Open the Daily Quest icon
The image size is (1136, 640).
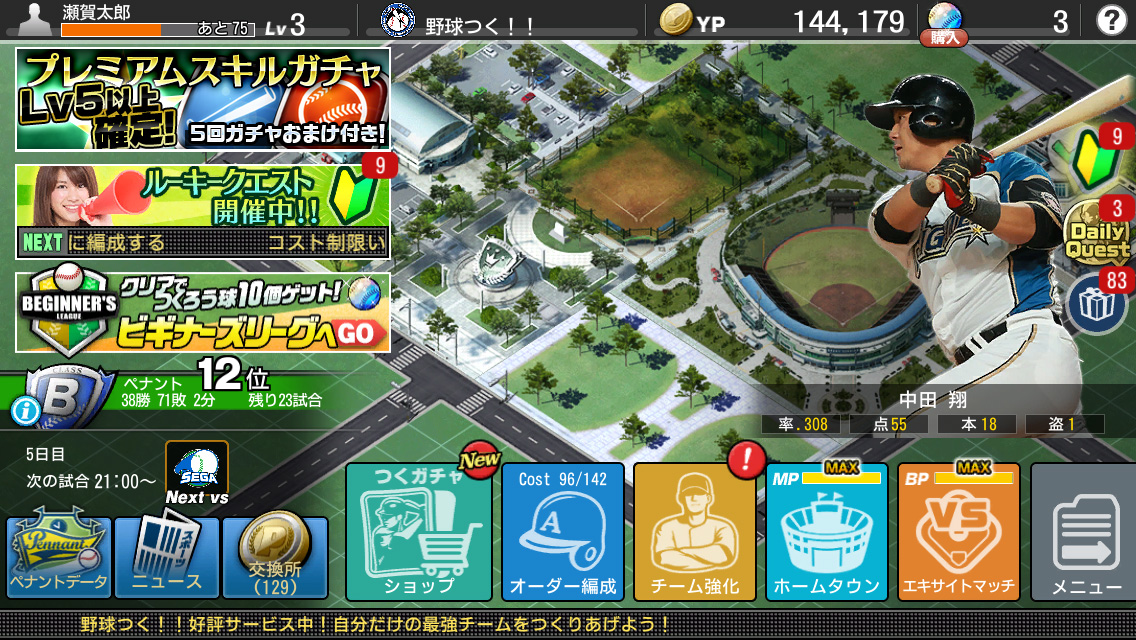pos(1098,232)
